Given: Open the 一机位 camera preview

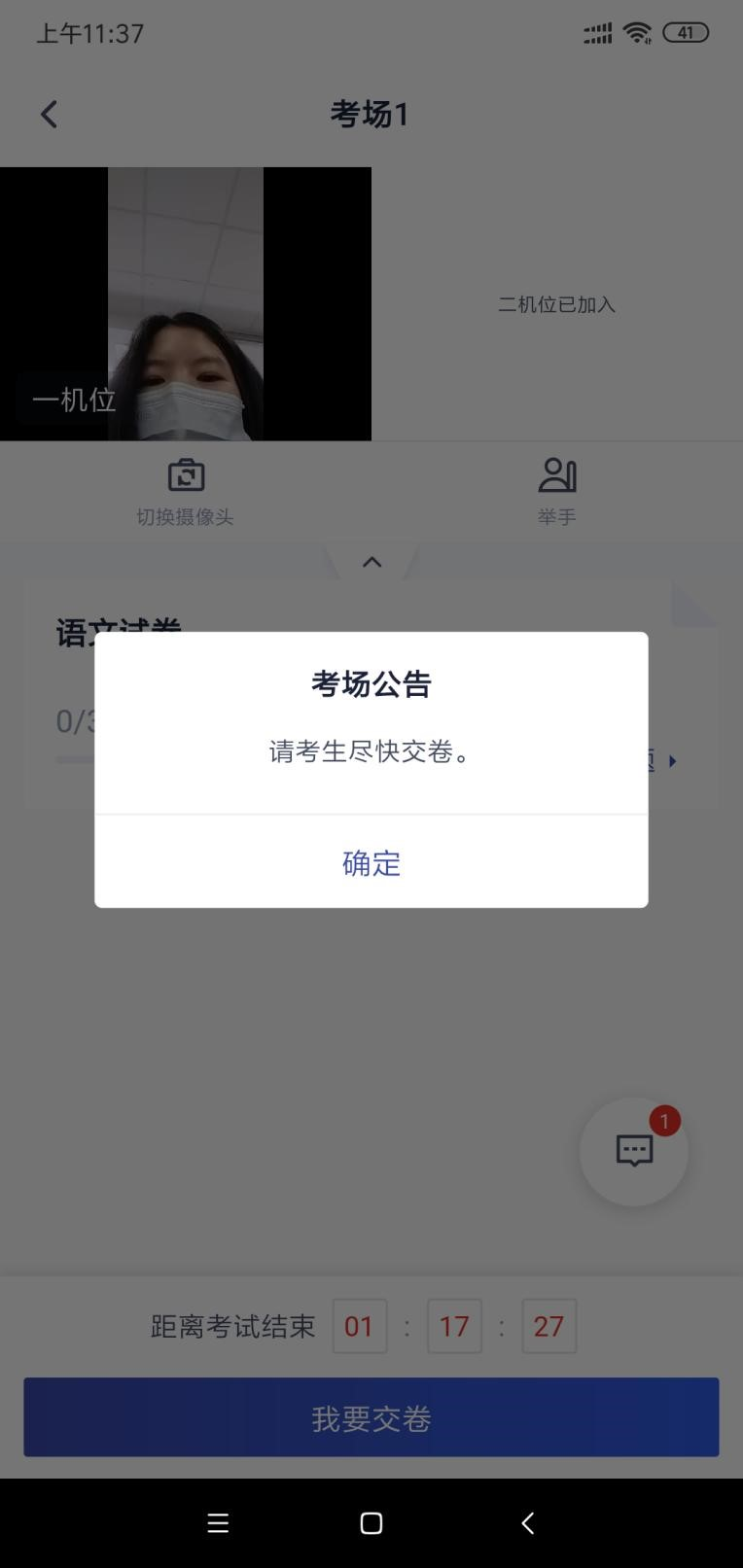Looking at the screenshot, I should [185, 303].
